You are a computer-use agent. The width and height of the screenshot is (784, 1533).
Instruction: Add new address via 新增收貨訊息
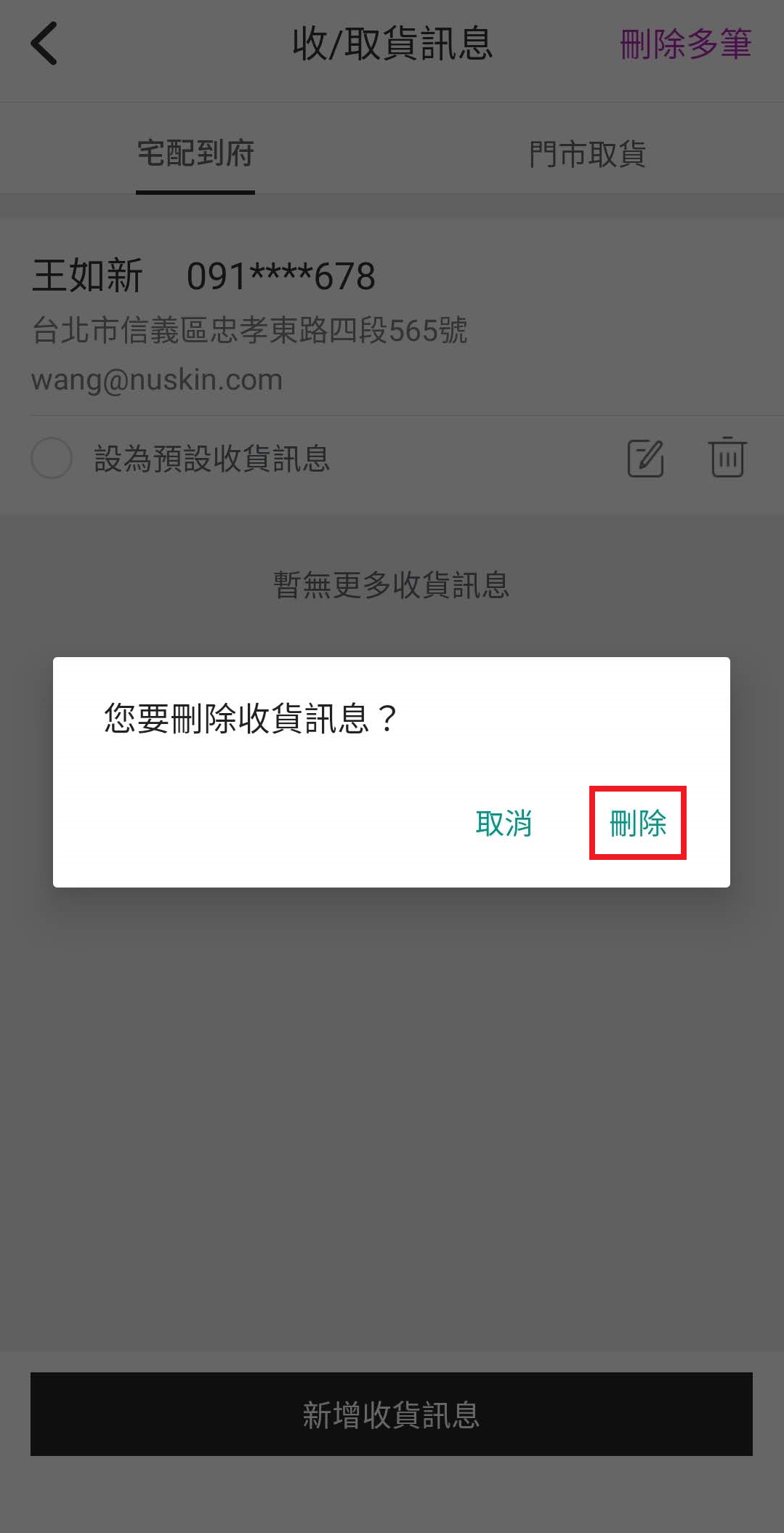(x=392, y=1414)
